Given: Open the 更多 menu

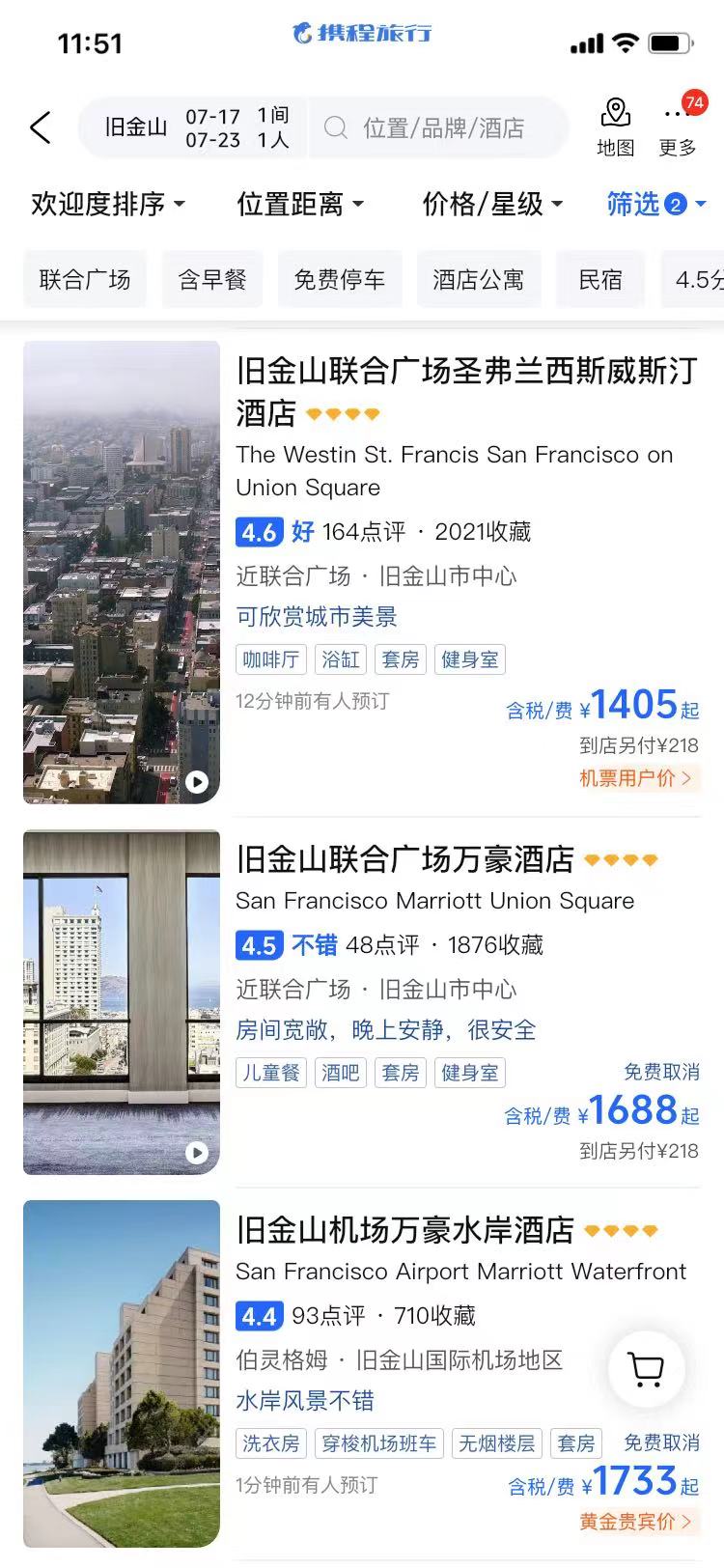Looking at the screenshot, I should click(678, 127).
